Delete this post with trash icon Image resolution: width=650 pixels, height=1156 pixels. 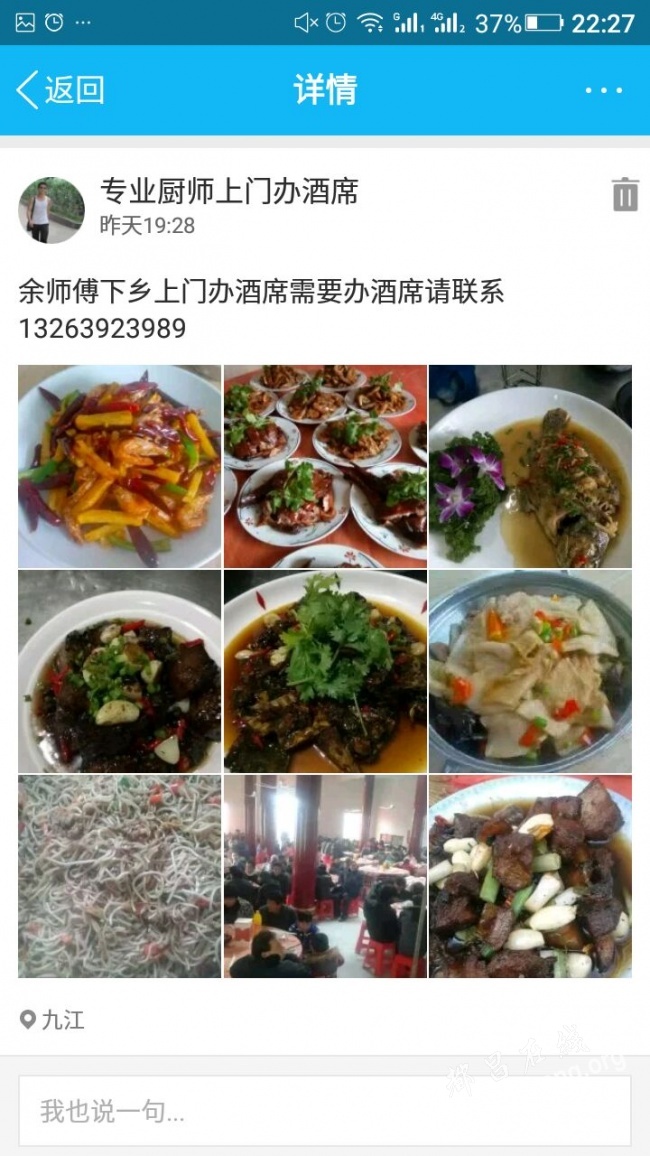[625, 194]
